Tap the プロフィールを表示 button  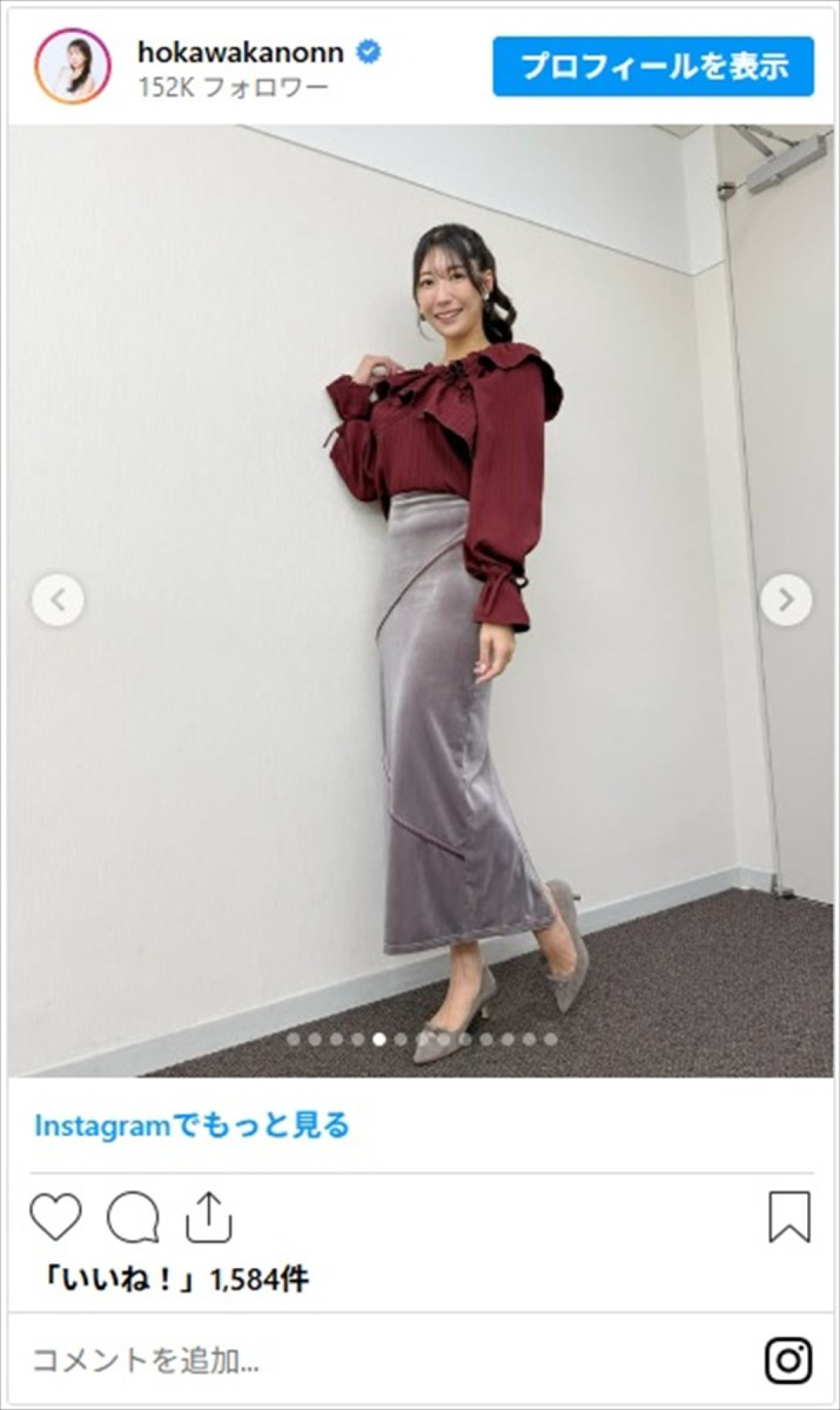pyautogui.click(x=653, y=67)
